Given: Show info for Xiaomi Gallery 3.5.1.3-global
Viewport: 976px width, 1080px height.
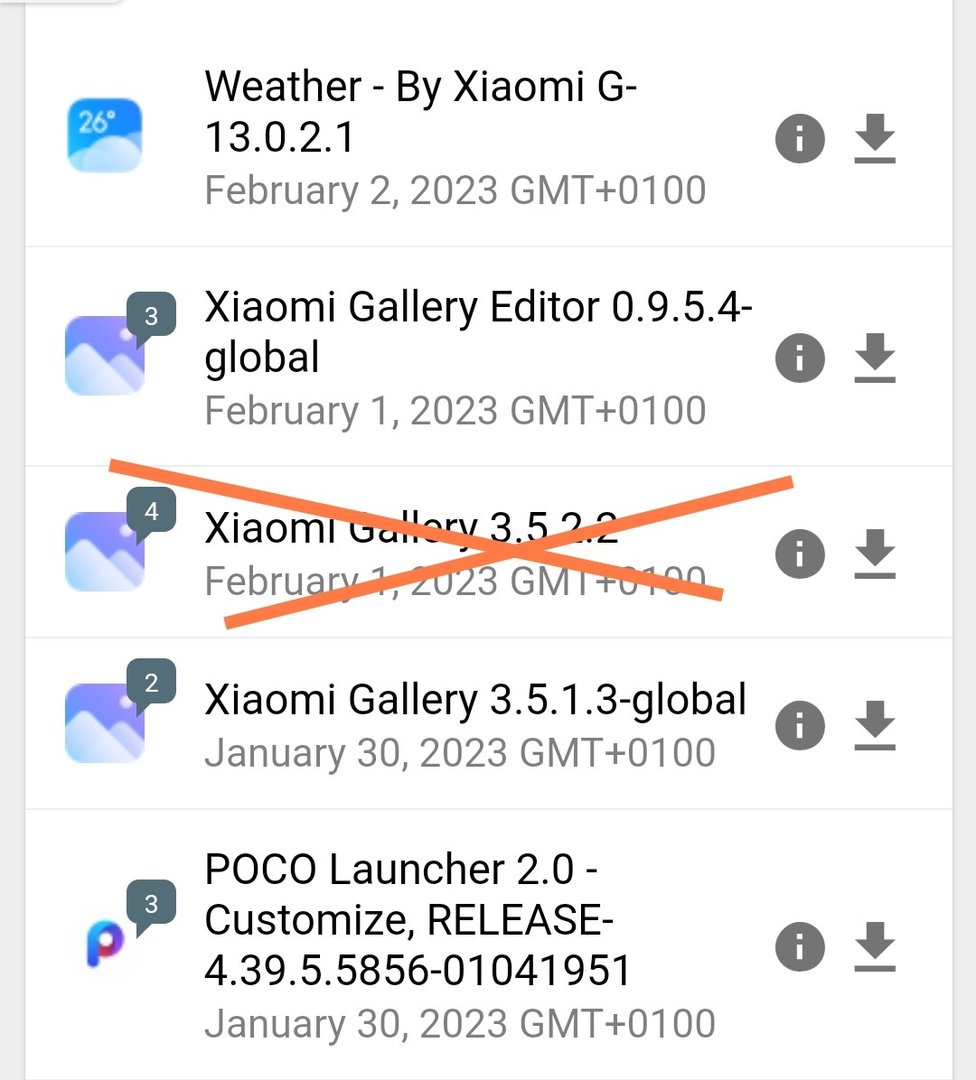Looking at the screenshot, I should click(800, 725).
